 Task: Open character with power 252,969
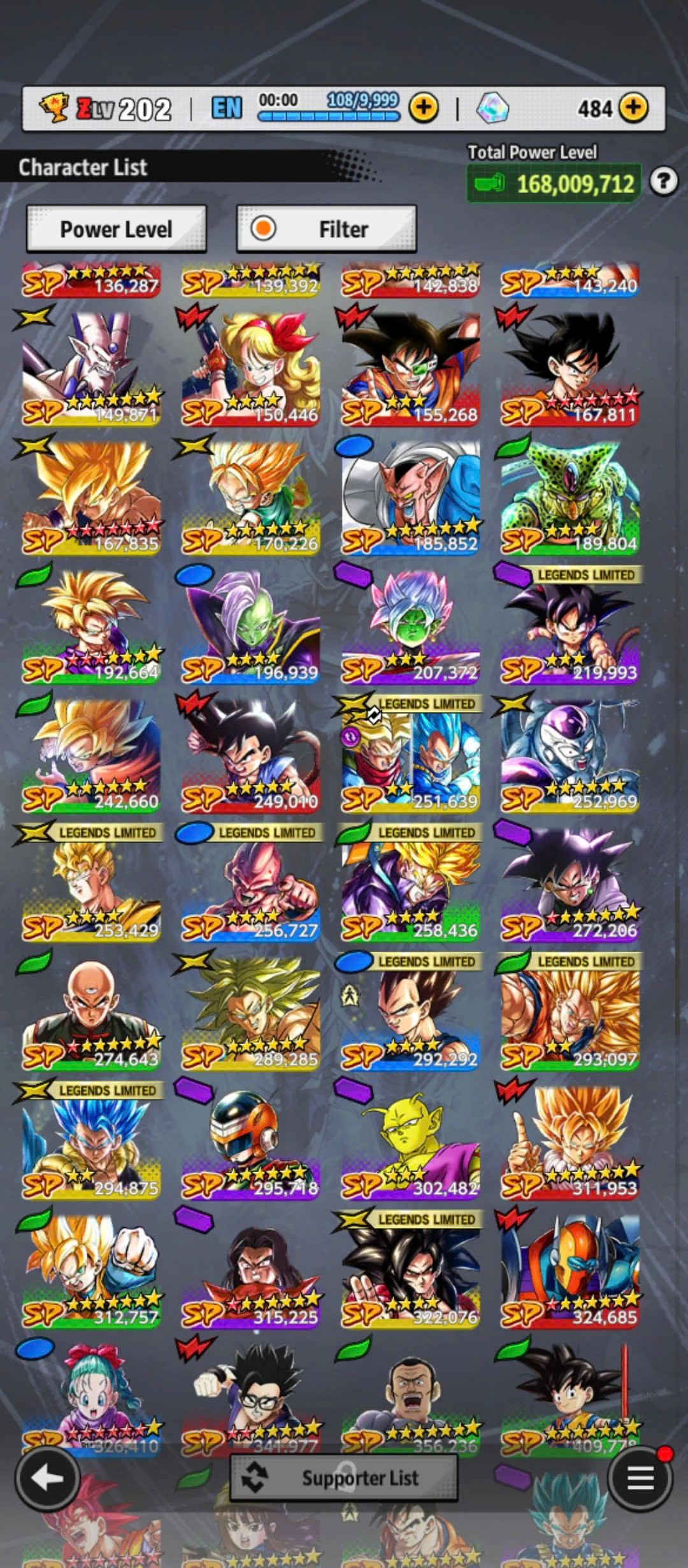(570, 755)
